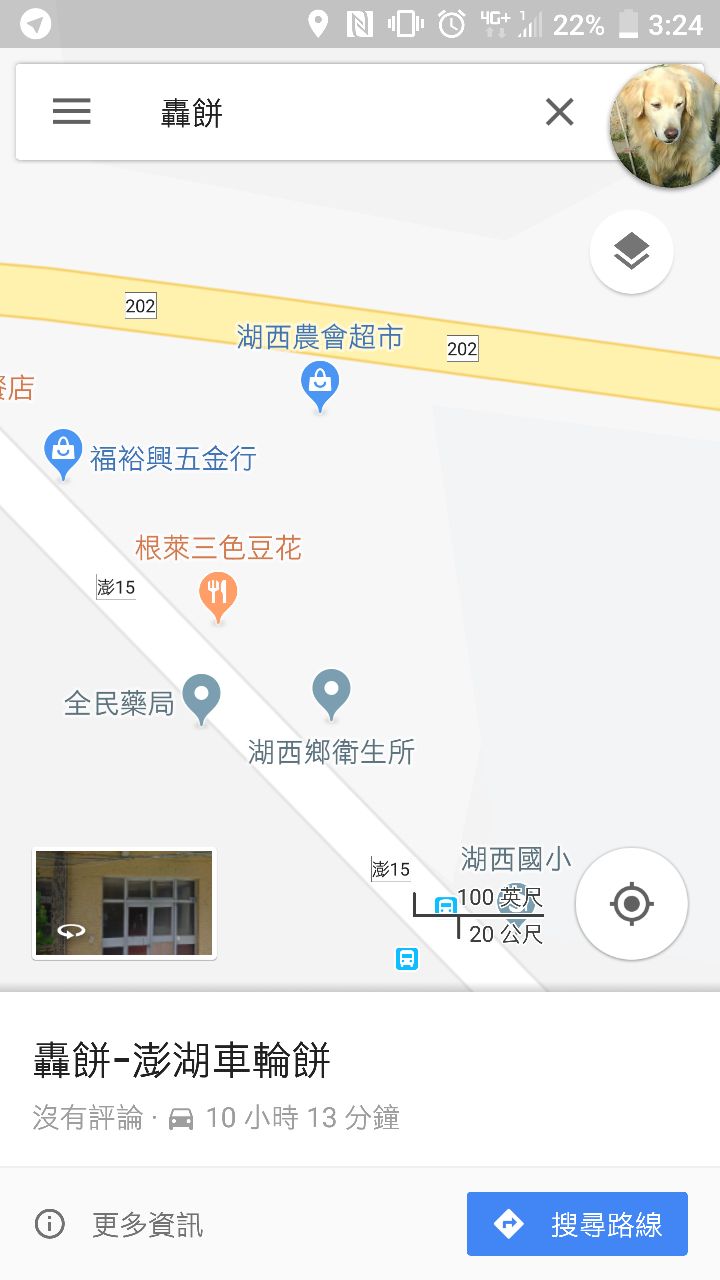The width and height of the screenshot is (720, 1280).
Task: Open the profile photo account menu
Action: (x=666, y=124)
